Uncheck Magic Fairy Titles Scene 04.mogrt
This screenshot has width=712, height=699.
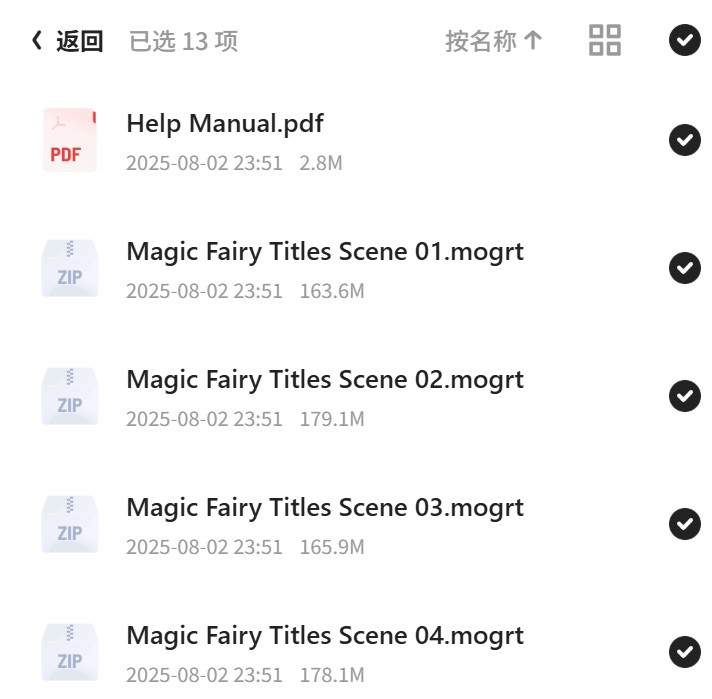[x=684, y=652]
